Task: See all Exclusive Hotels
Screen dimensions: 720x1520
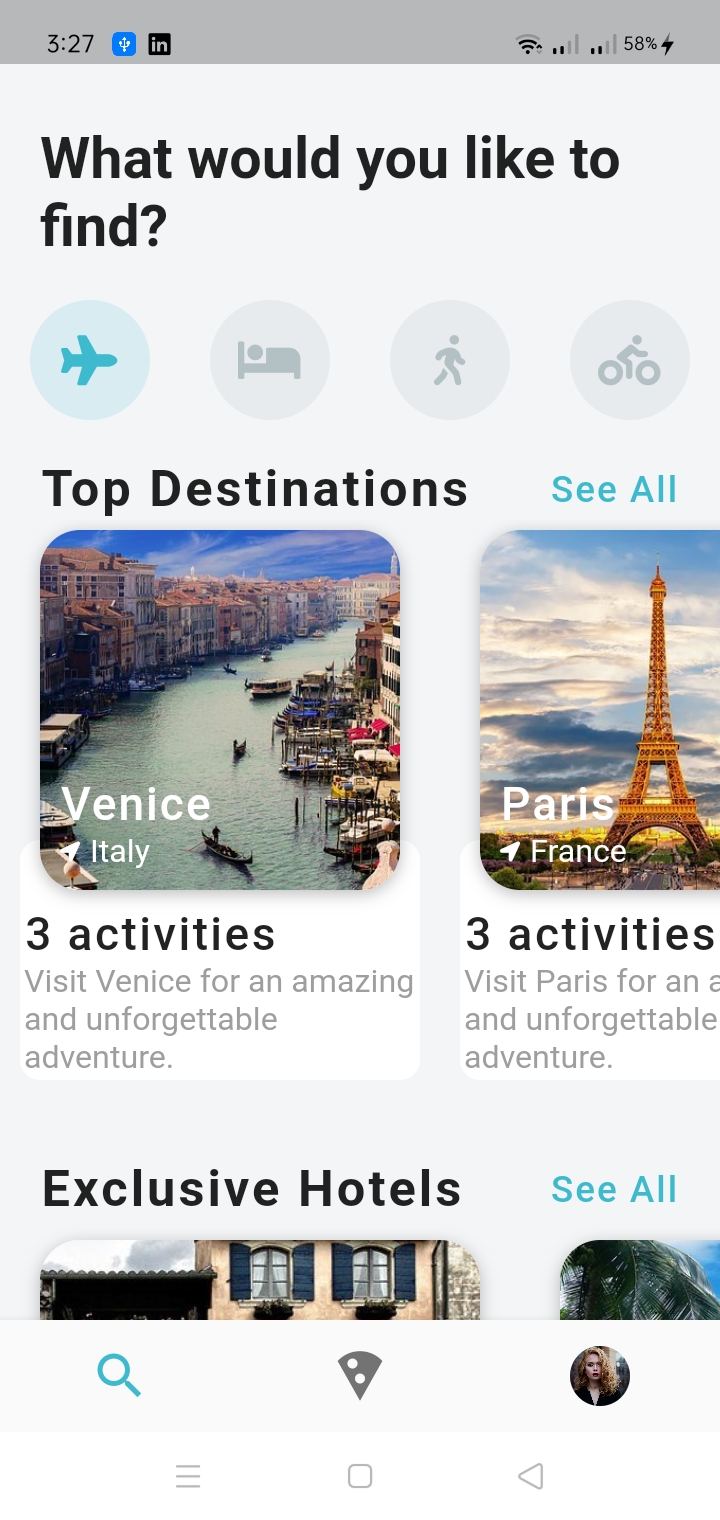Action: point(614,1190)
